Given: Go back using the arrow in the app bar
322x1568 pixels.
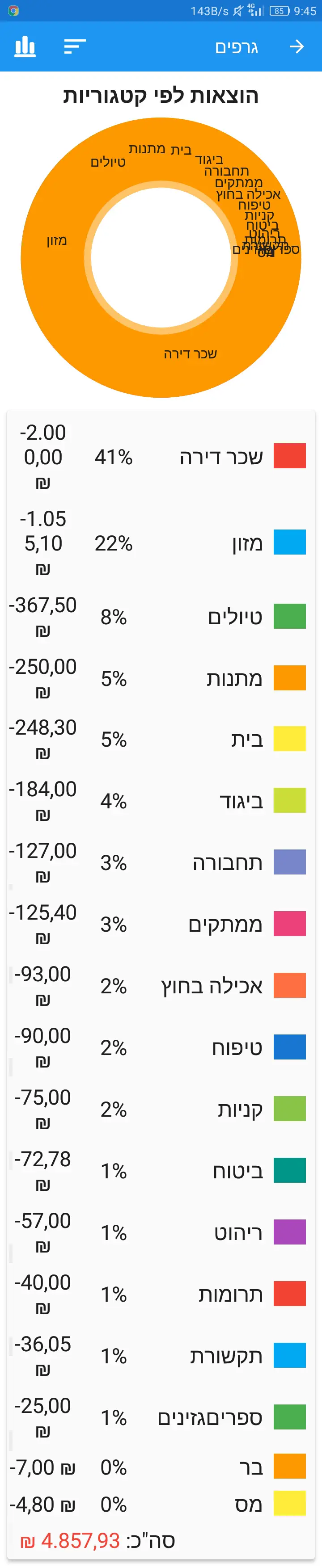Looking at the screenshot, I should (x=297, y=47).
